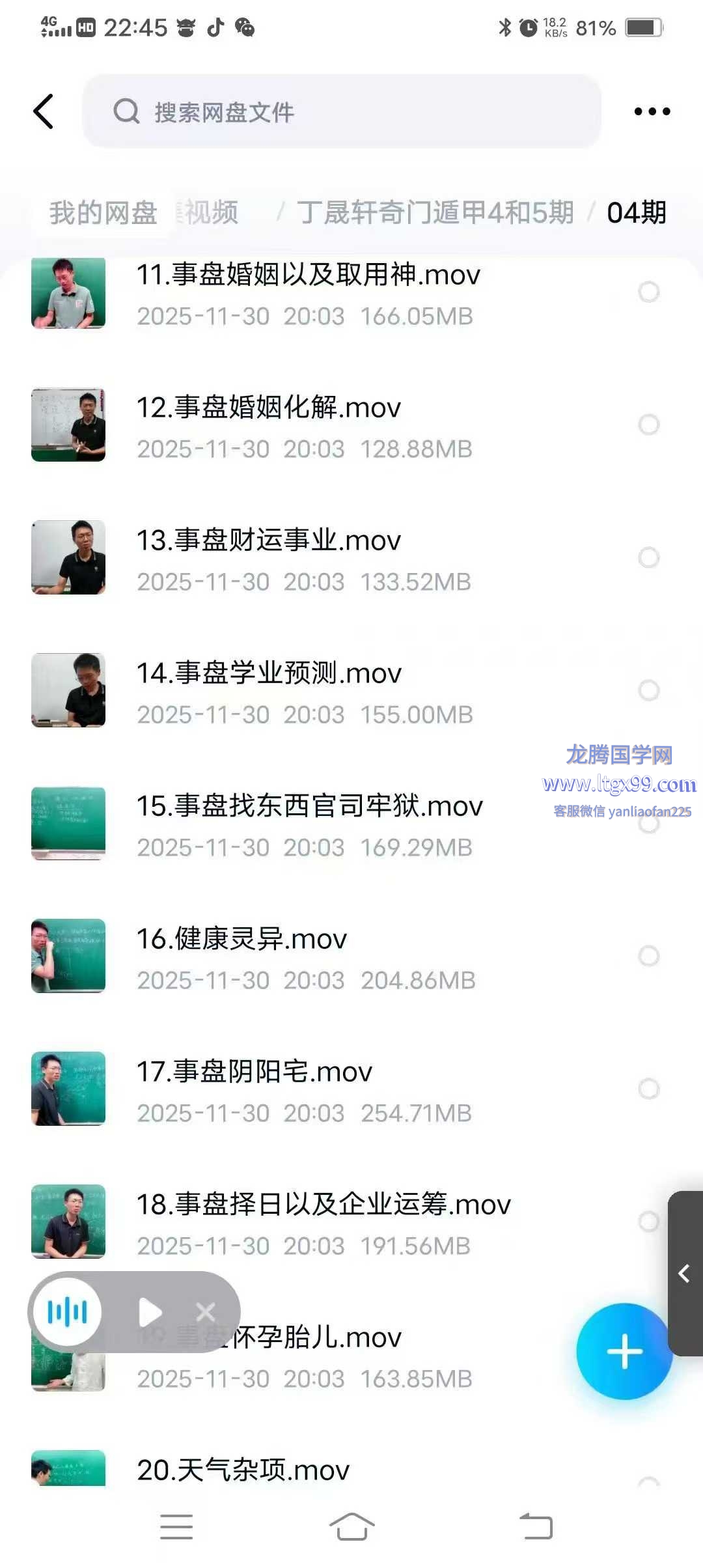The width and height of the screenshot is (703, 1568).
Task: Open 15.事盘找东西官司牢狱.mov
Action: (x=309, y=807)
